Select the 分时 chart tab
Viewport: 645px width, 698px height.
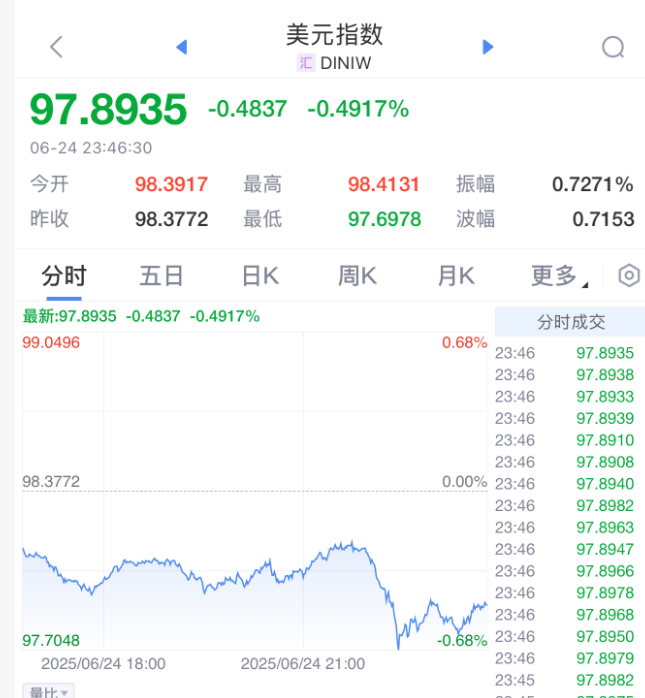click(x=64, y=276)
